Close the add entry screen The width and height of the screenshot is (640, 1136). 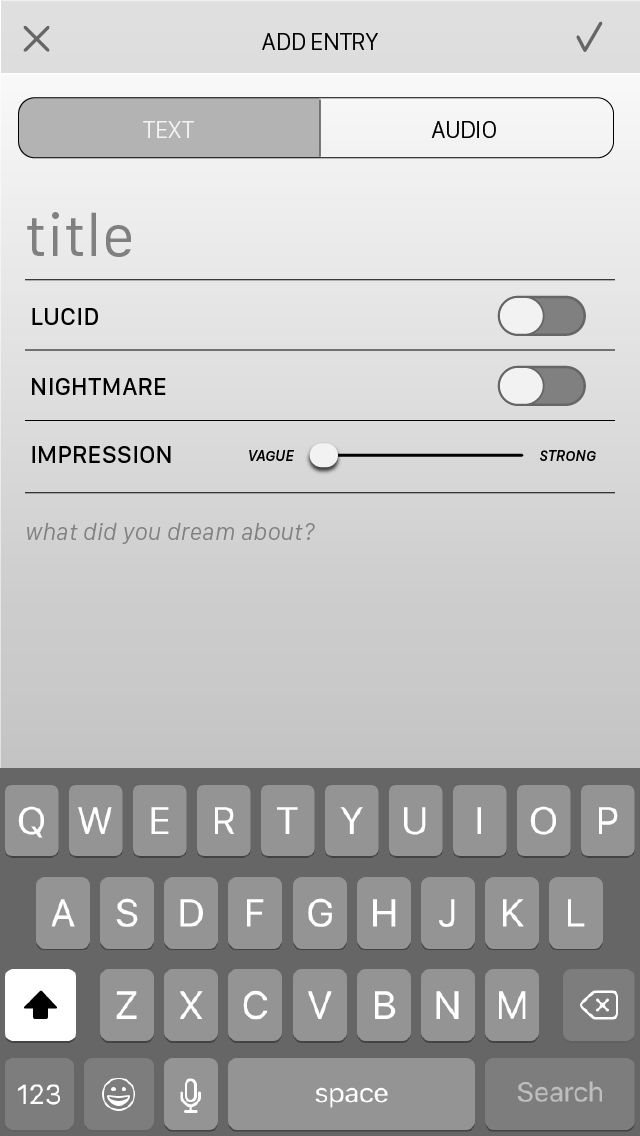(x=36, y=40)
